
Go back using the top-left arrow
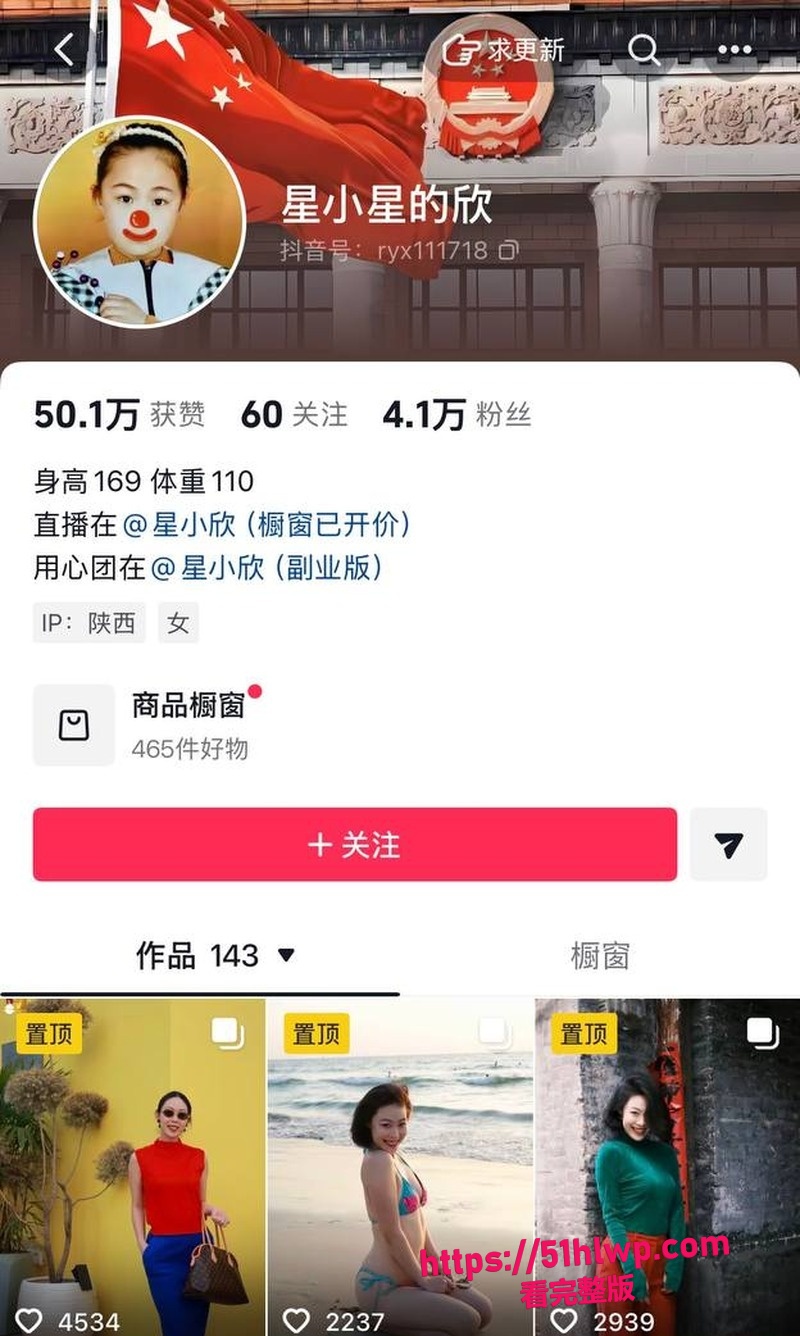pos(65,49)
